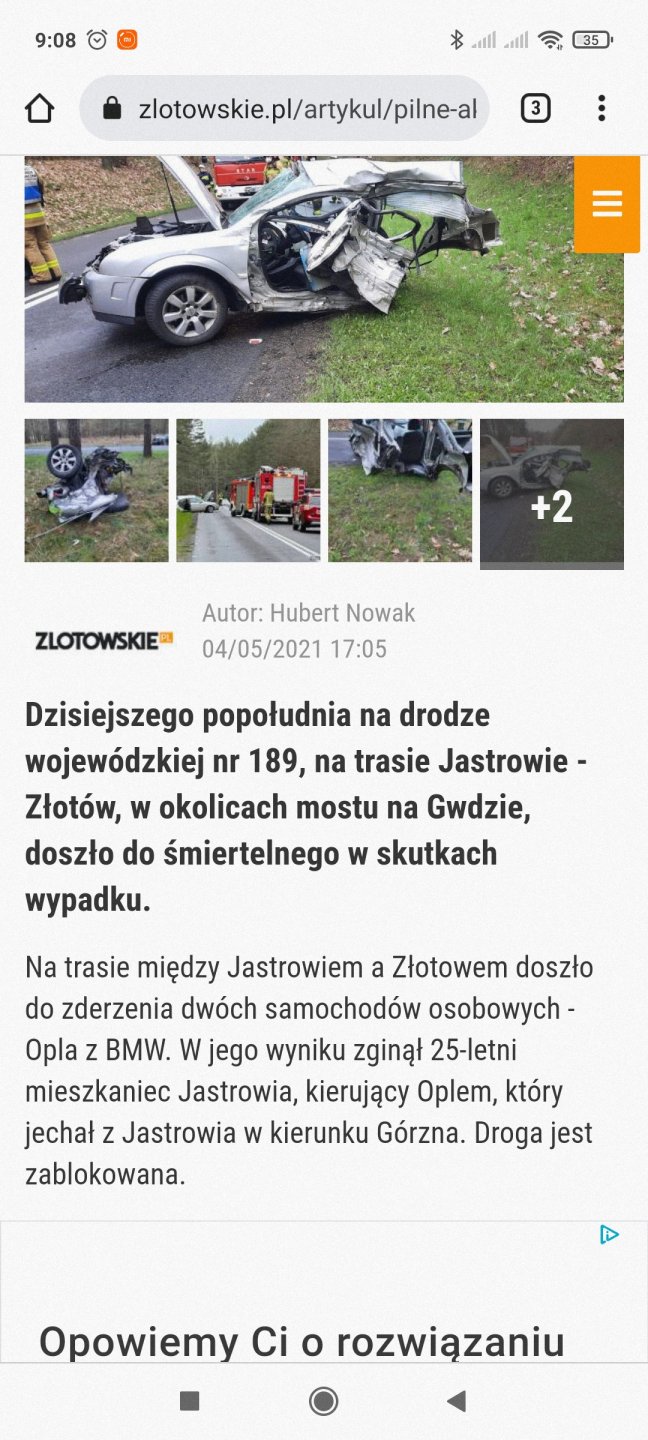Image resolution: width=648 pixels, height=1440 pixels.
Task: Open the orange hamburger site menu
Action: pos(607,204)
